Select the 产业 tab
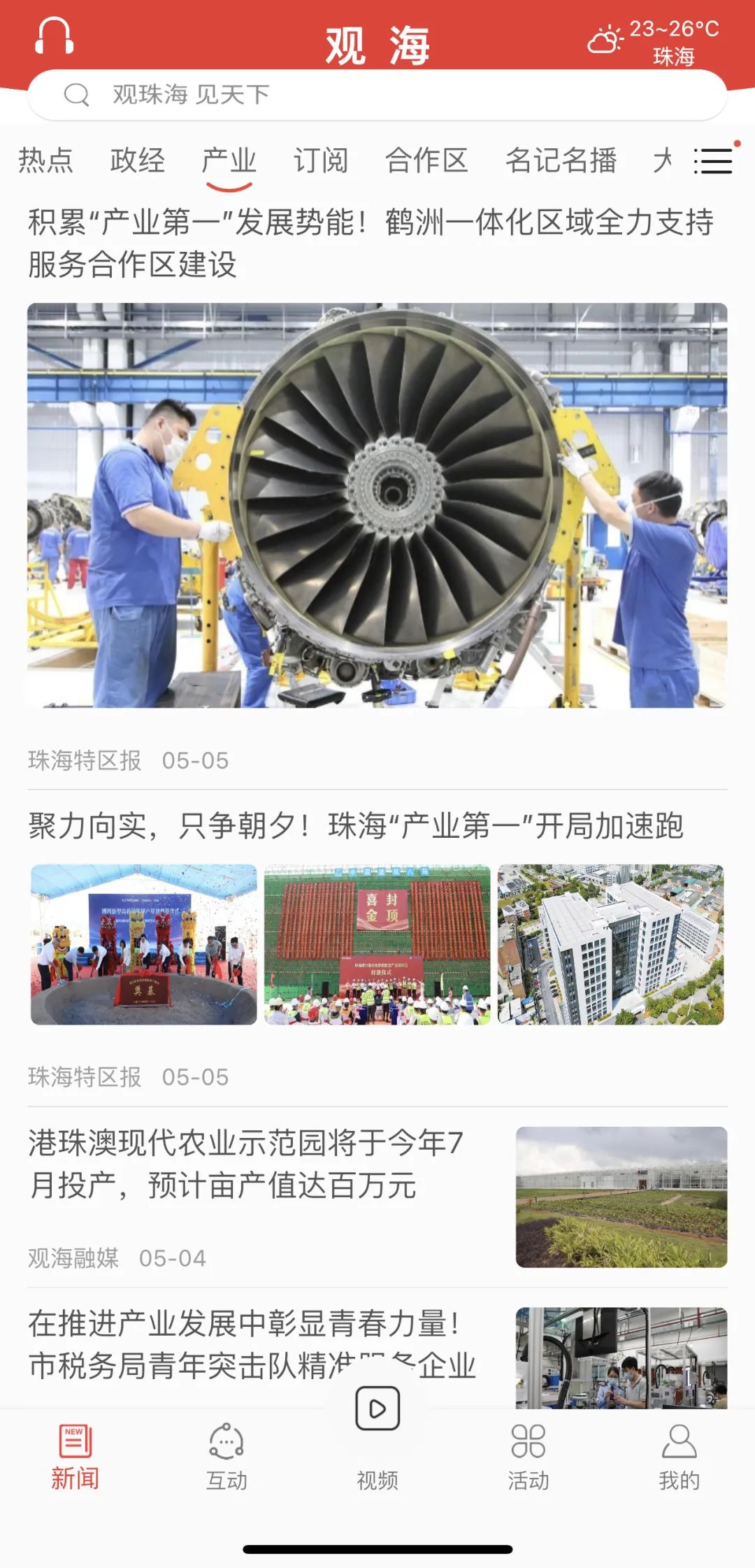The image size is (755, 1568). [229, 161]
